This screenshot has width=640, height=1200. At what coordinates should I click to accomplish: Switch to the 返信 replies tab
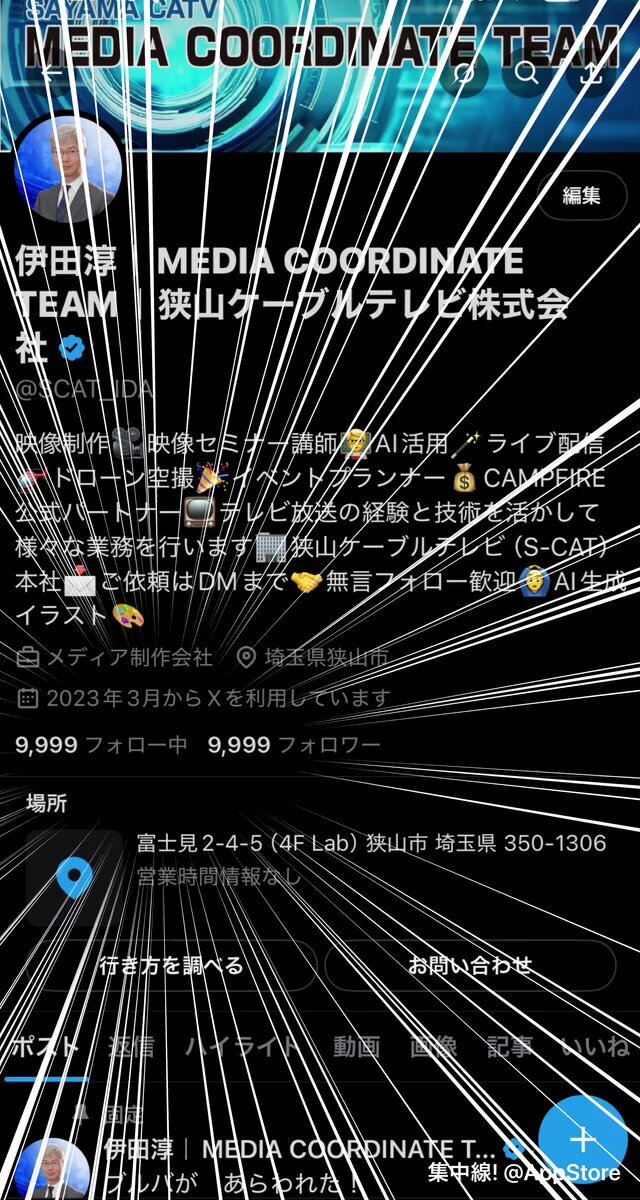(131, 1047)
